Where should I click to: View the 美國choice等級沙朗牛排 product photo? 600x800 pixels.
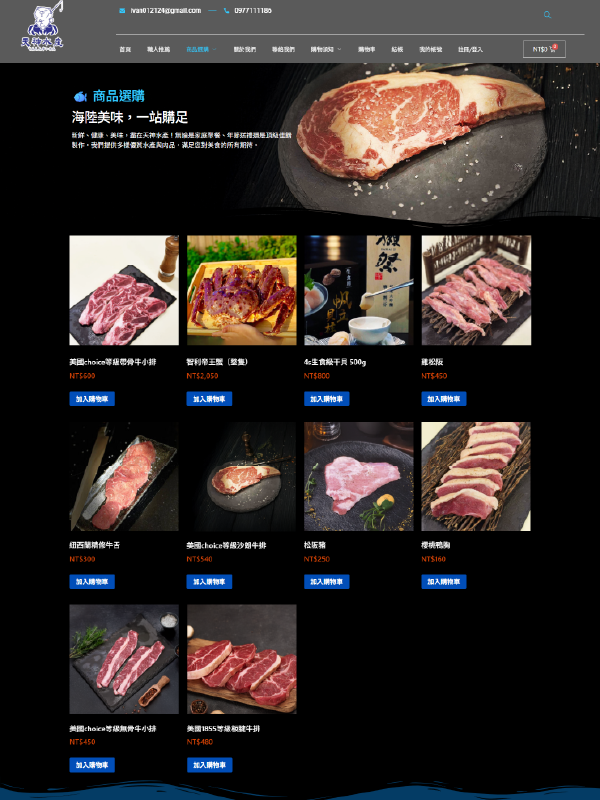pyautogui.click(x=241, y=476)
